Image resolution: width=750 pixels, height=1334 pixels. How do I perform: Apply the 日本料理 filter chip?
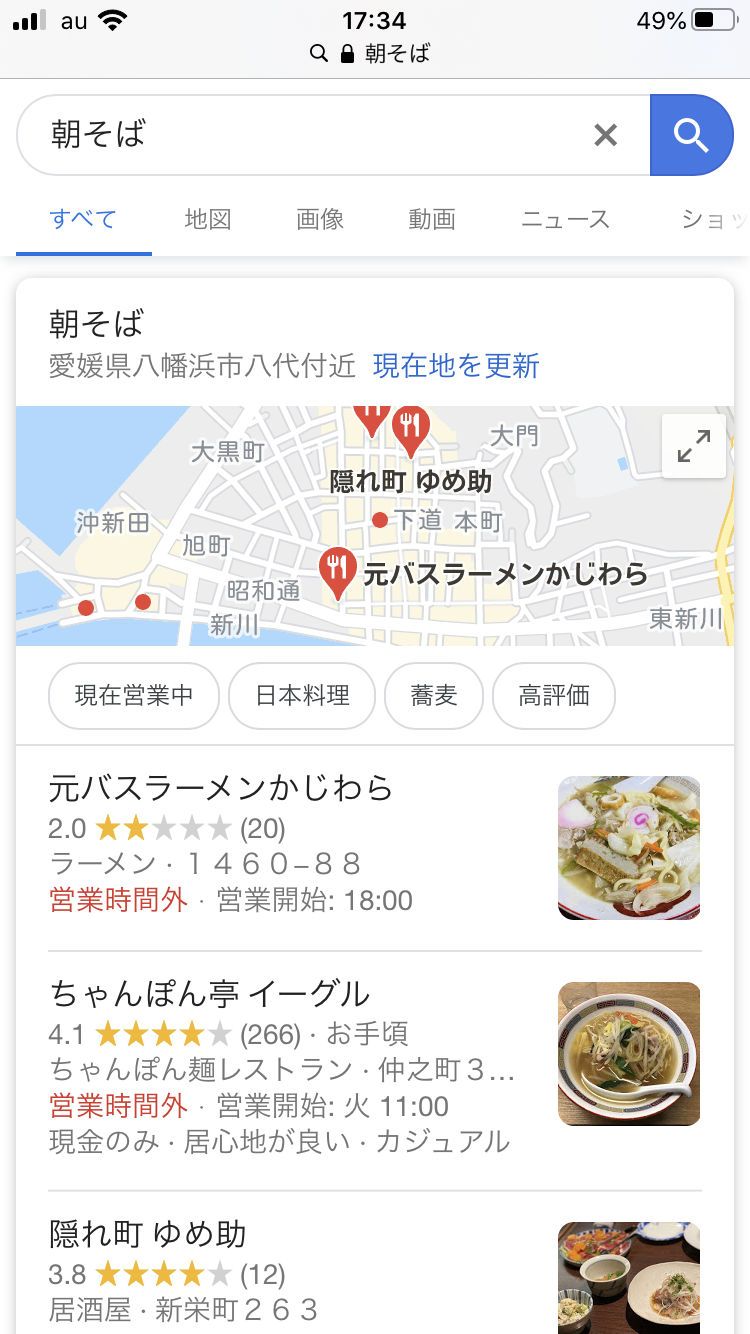click(x=302, y=696)
